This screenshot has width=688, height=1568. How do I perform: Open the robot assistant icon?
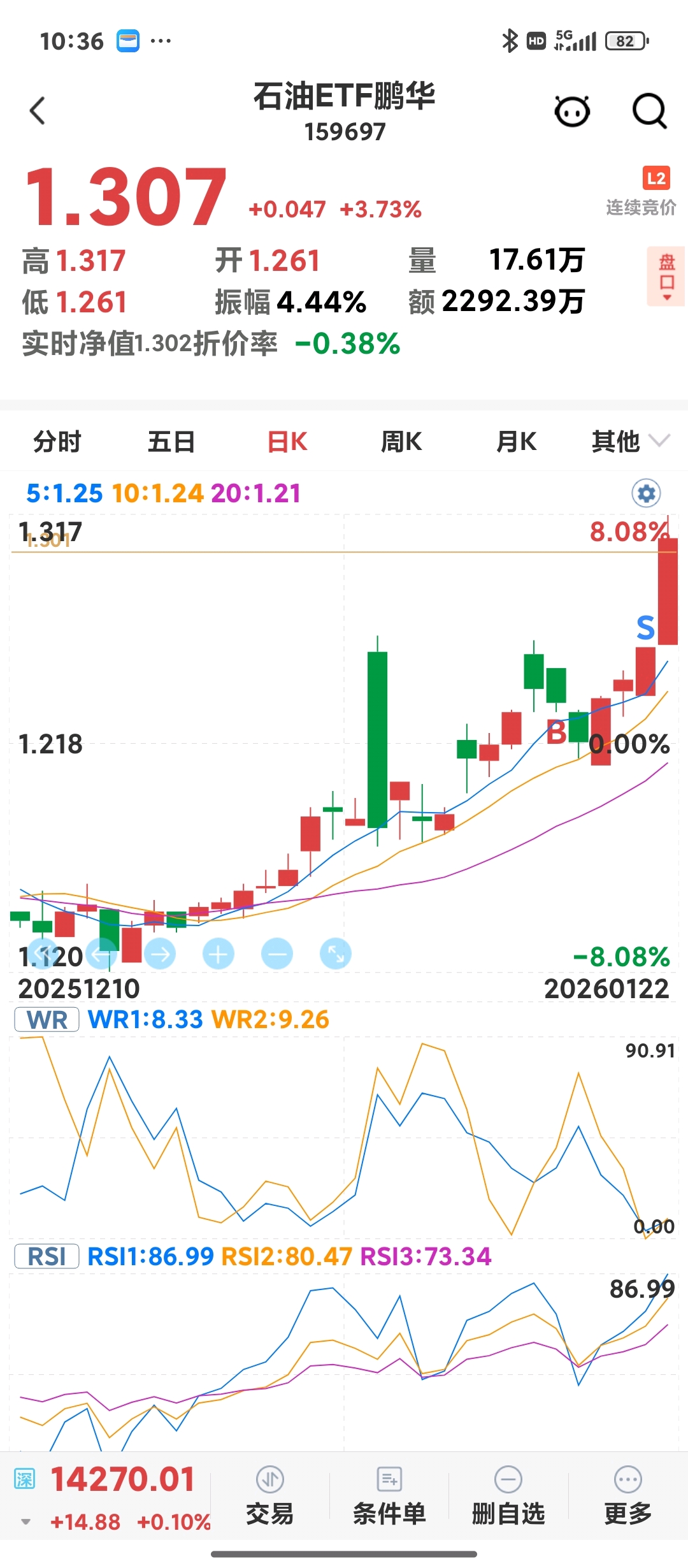click(x=572, y=112)
